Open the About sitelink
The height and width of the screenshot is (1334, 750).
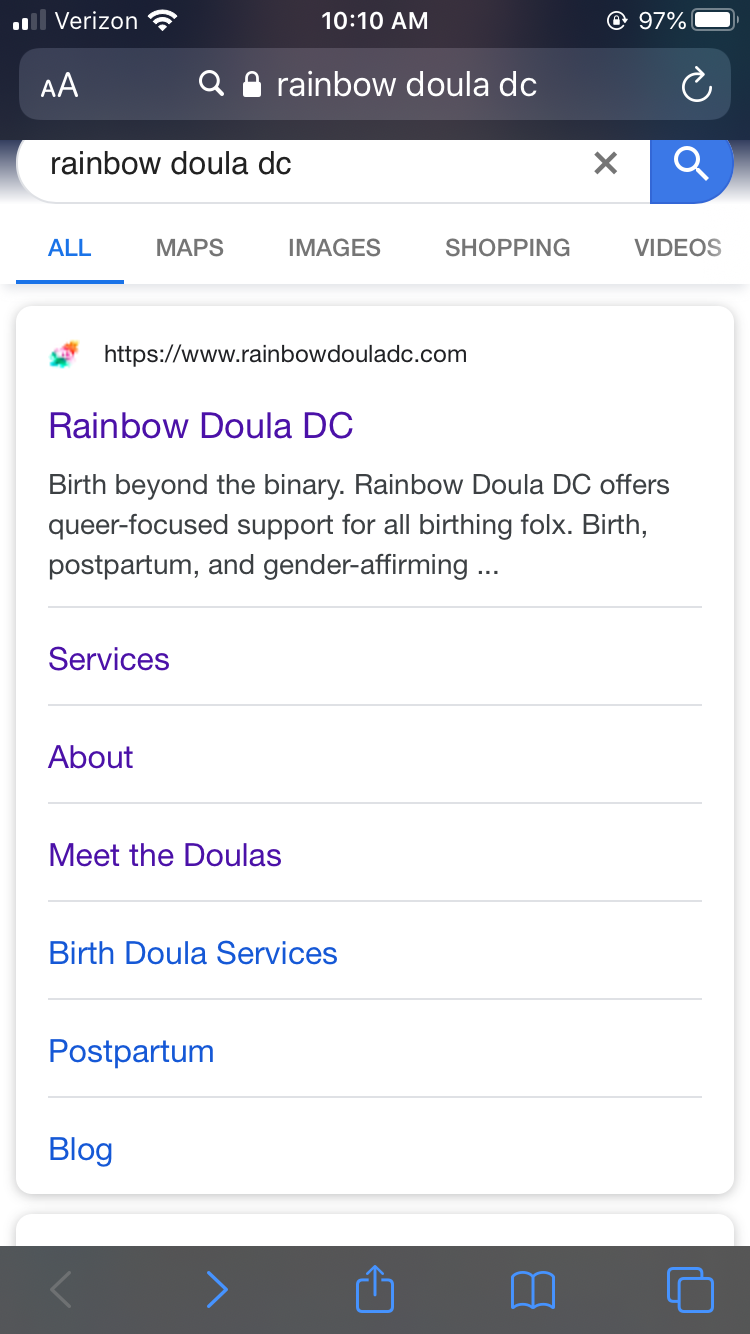click(x=91, y=757)
